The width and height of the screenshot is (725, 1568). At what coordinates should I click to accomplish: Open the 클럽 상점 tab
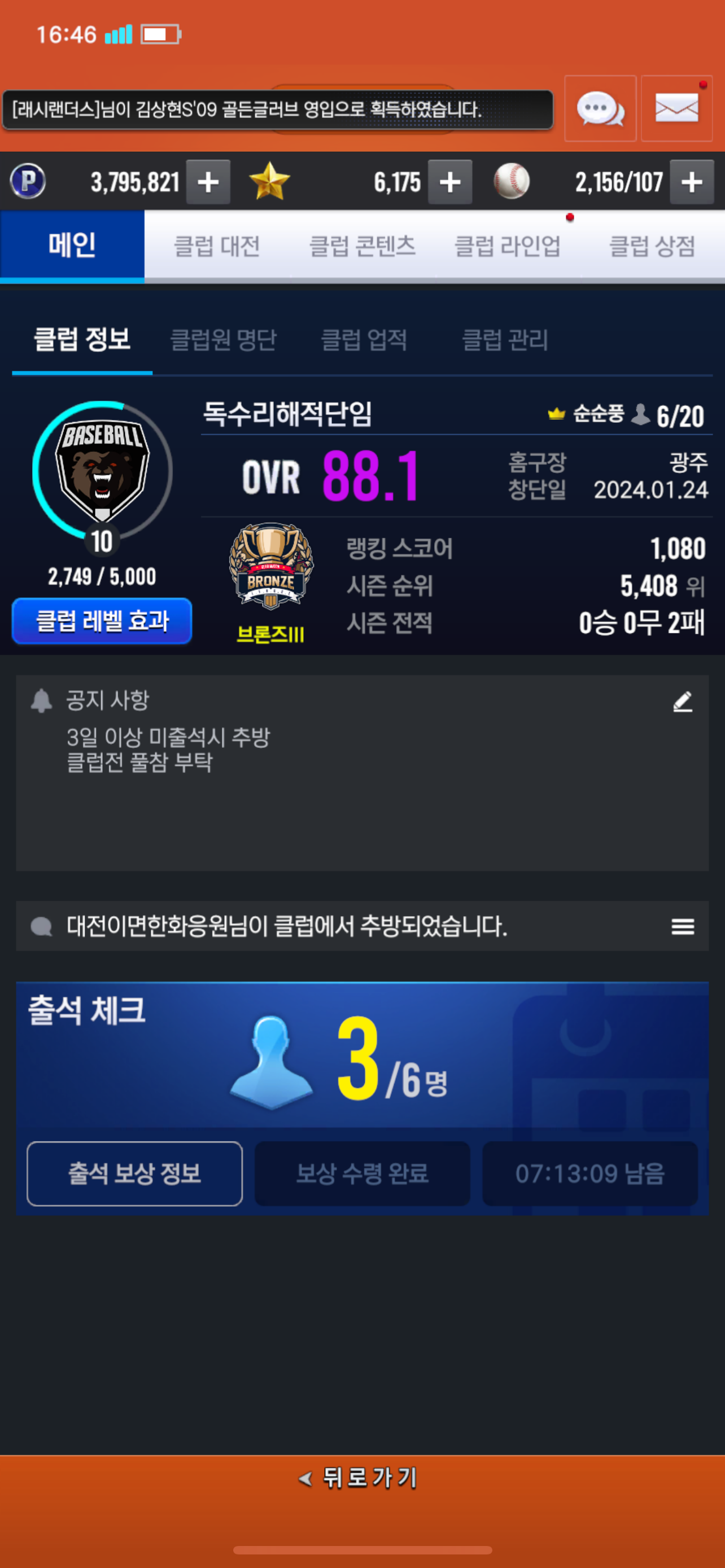[652, 246]
